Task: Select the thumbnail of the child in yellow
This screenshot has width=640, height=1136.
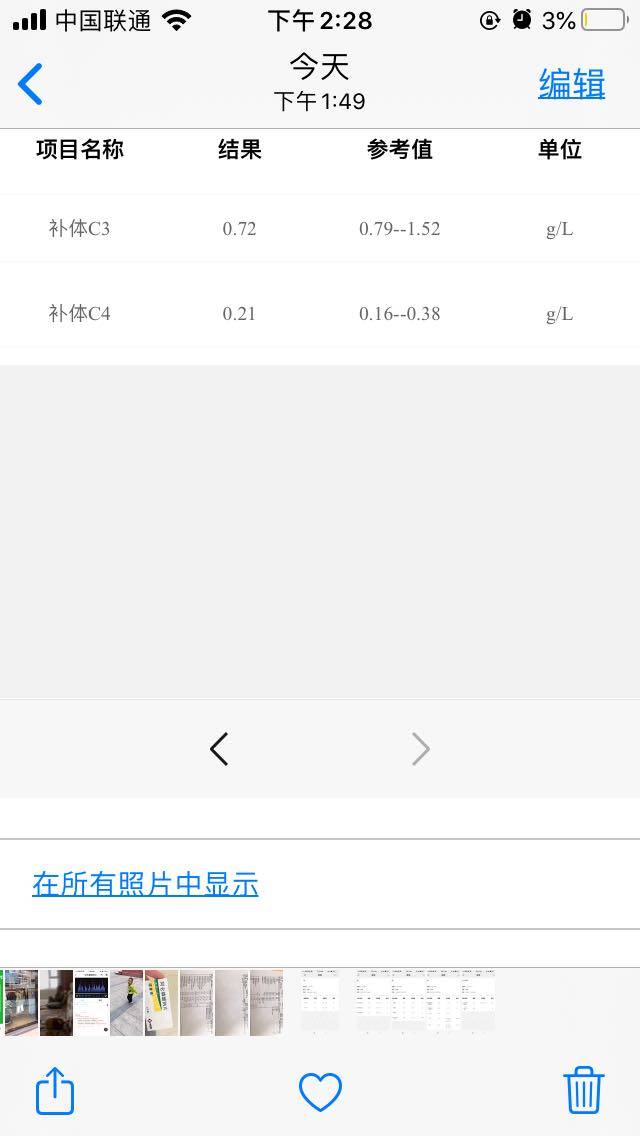Action: click(127, 1002)
